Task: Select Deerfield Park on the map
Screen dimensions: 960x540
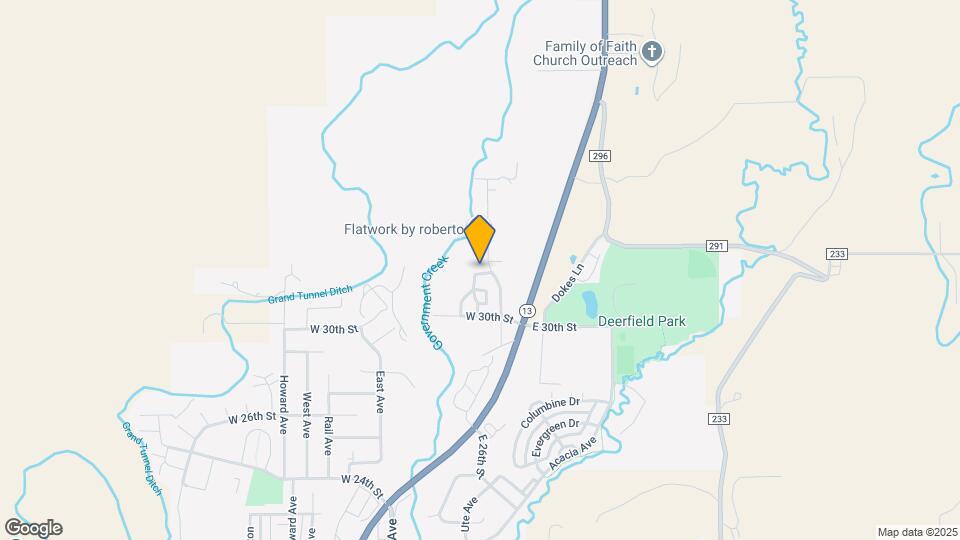Action: 642,322
